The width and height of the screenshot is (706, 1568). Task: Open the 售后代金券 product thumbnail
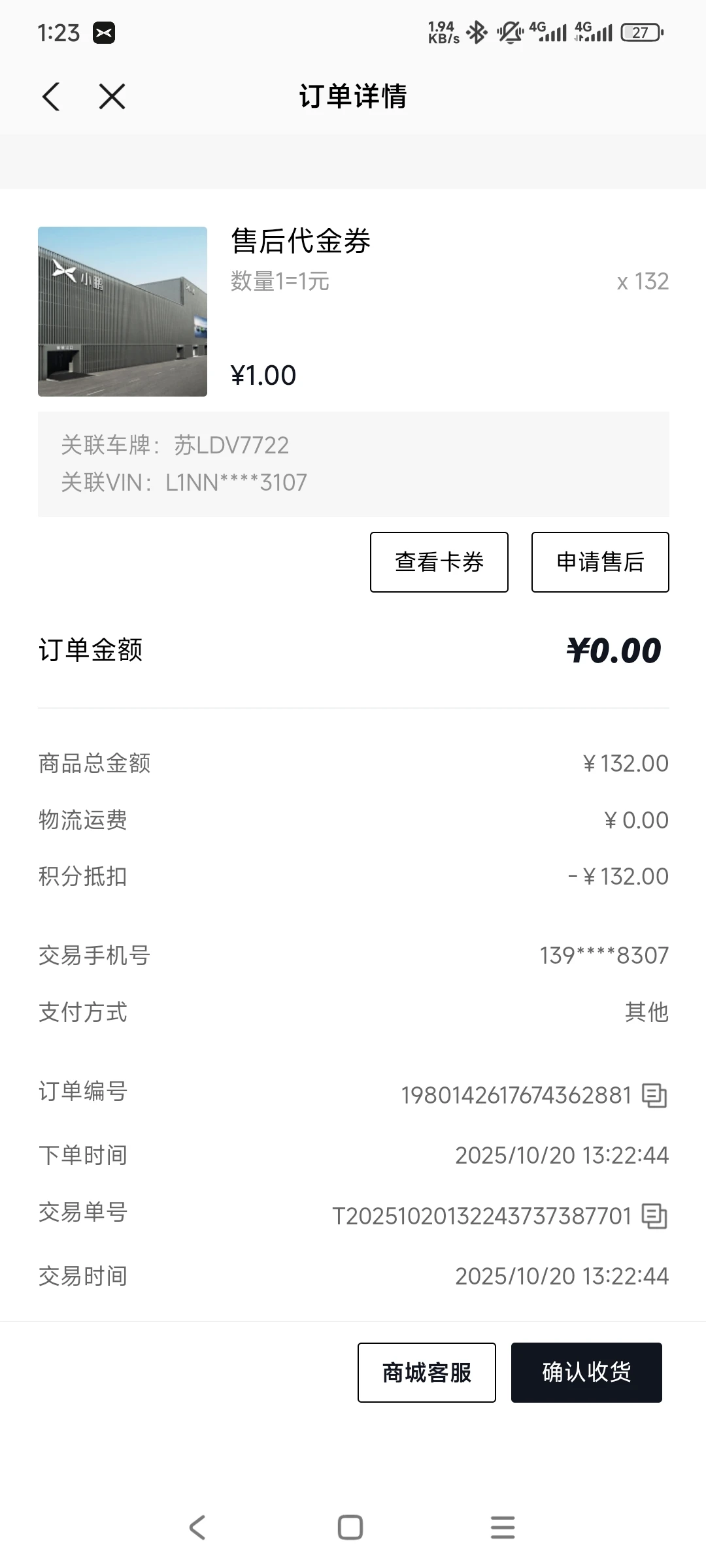point(122,311)
